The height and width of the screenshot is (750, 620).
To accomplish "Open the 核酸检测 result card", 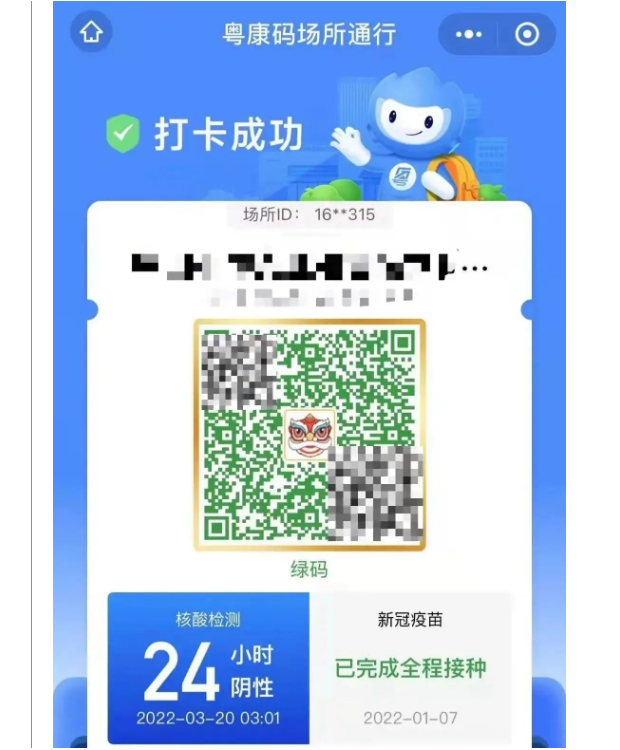I will pyautogui.click(x=208, y=667).
